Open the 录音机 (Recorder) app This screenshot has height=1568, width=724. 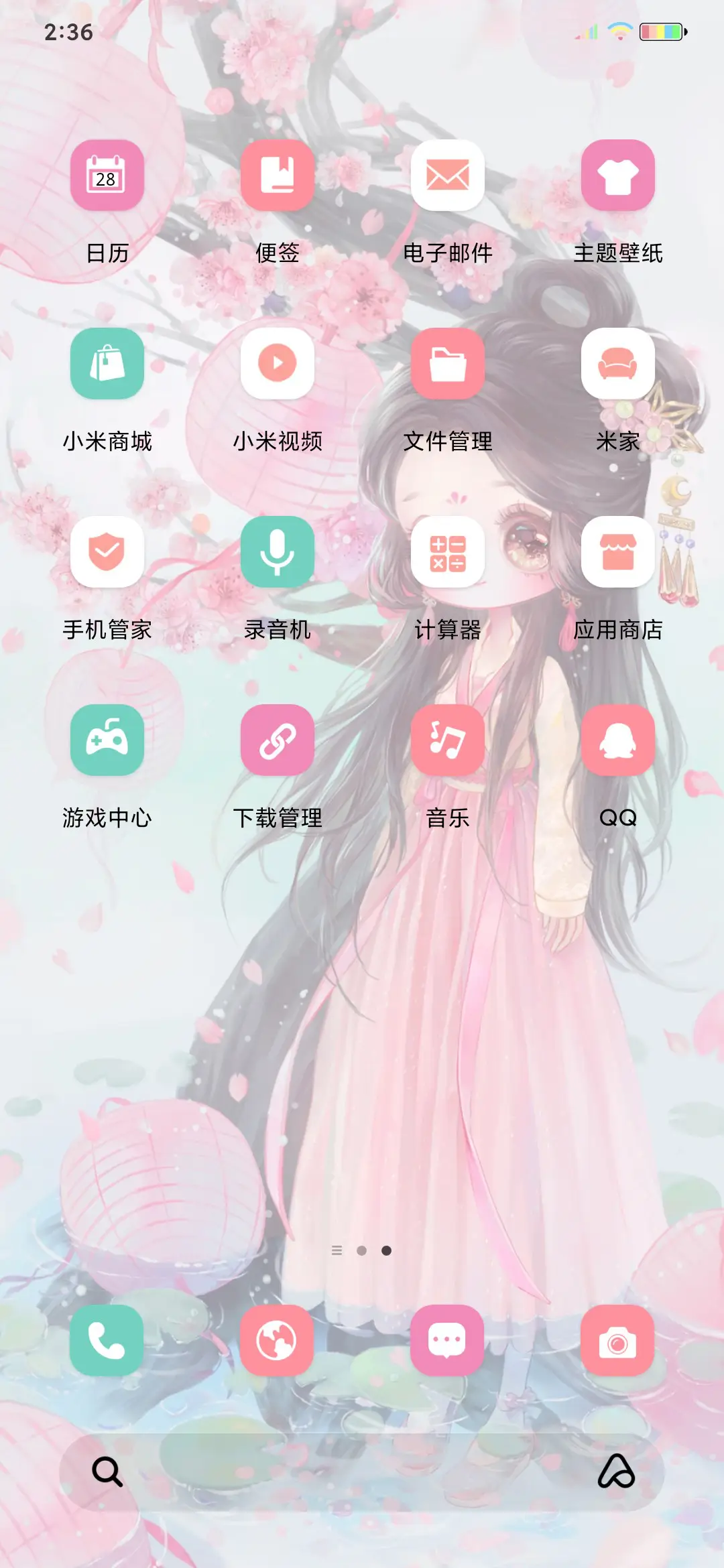(x=278, y=551)
